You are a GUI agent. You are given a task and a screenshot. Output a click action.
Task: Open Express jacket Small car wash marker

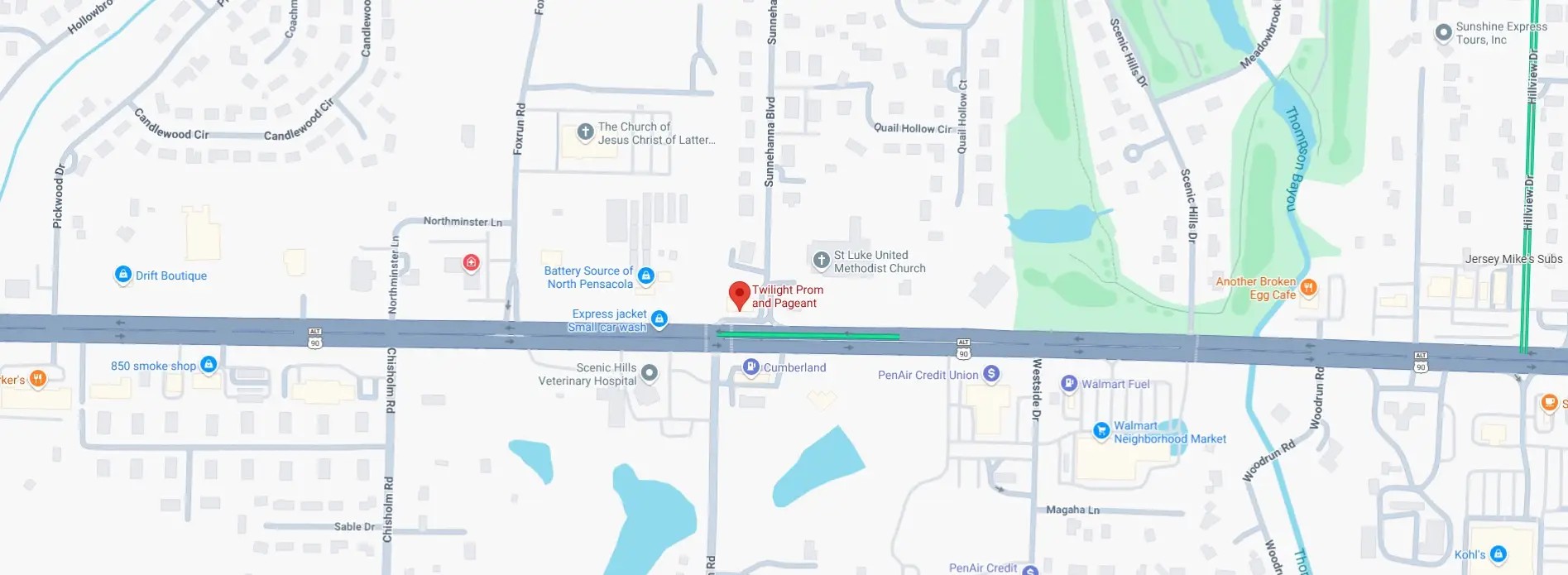pos(659,319)
